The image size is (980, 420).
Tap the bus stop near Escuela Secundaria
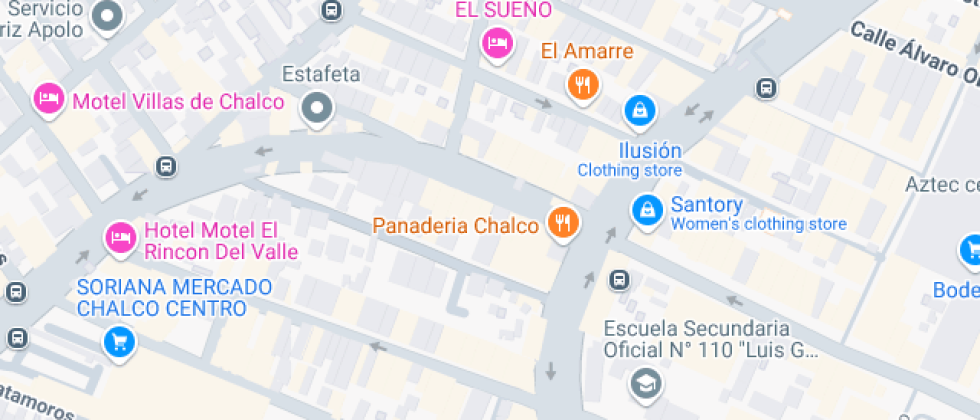[x=620, y=279]
